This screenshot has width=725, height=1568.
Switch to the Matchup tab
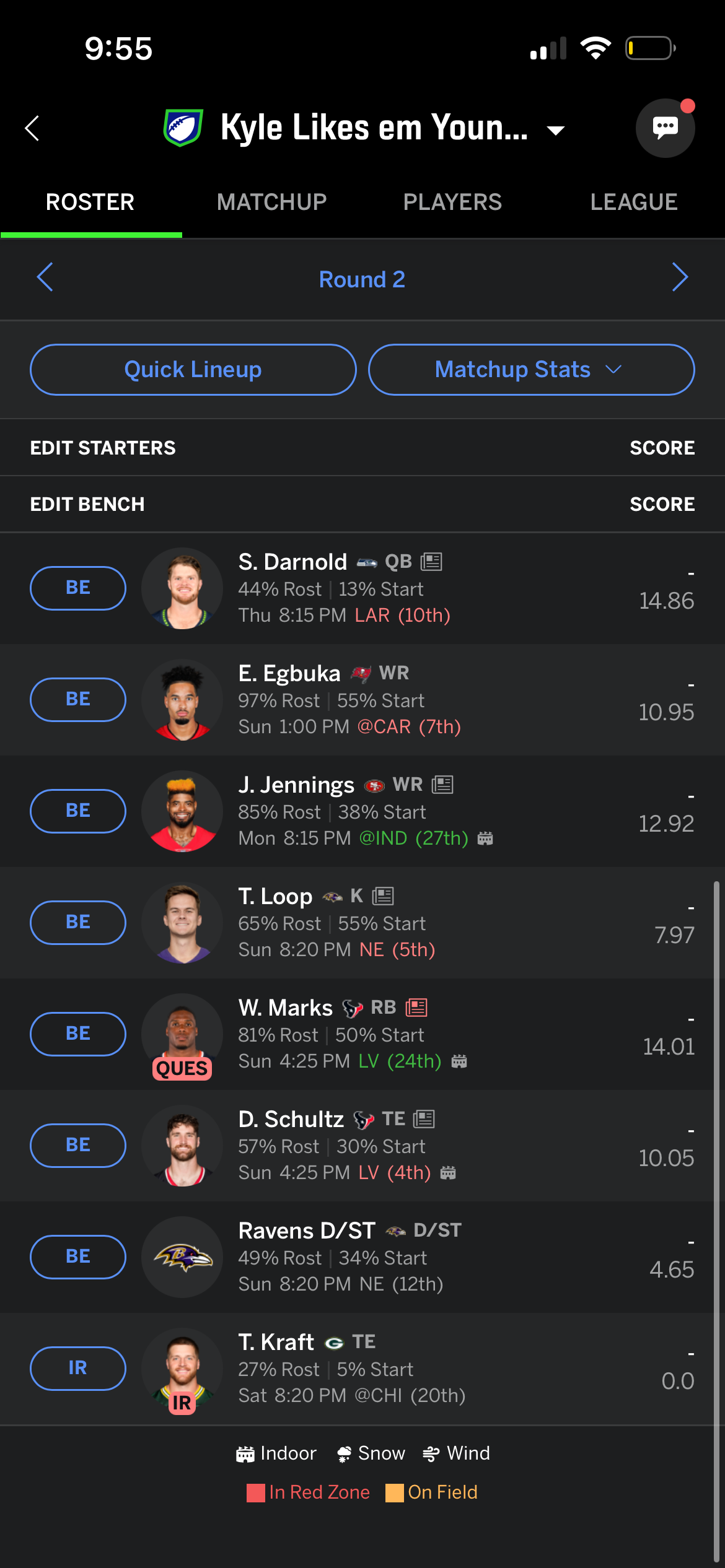point(271,202)
